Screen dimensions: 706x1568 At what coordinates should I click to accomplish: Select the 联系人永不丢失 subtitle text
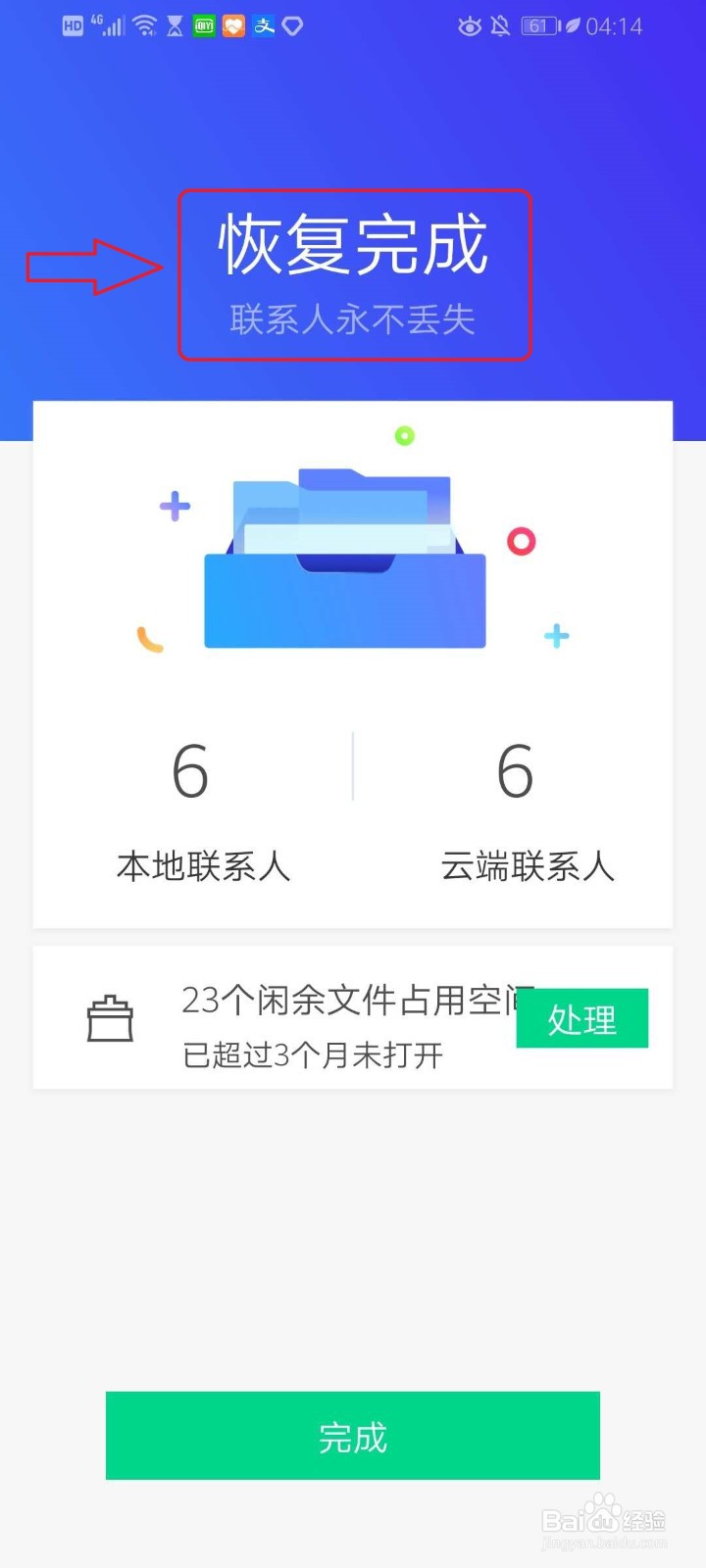(x=353, y=319)
